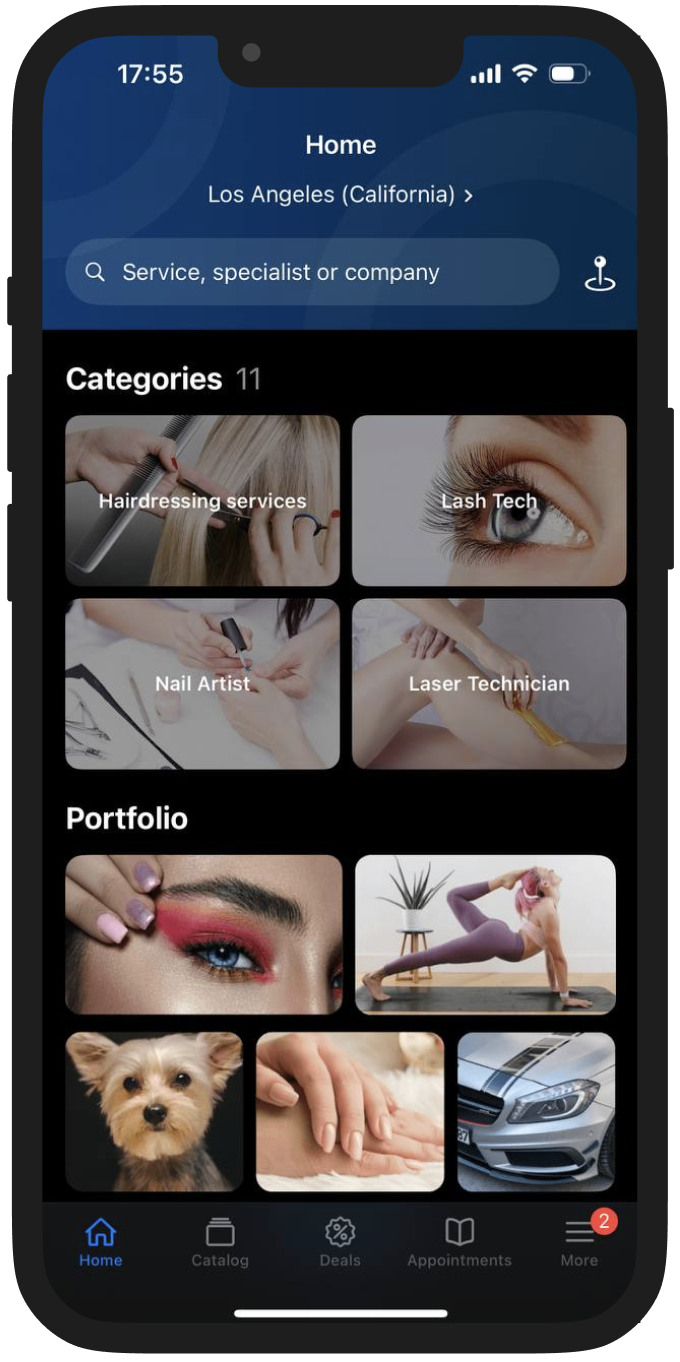This screenshot has height=1362, width=680.
Task: Open the More tab with 2 notifications
Action: 579,1243
